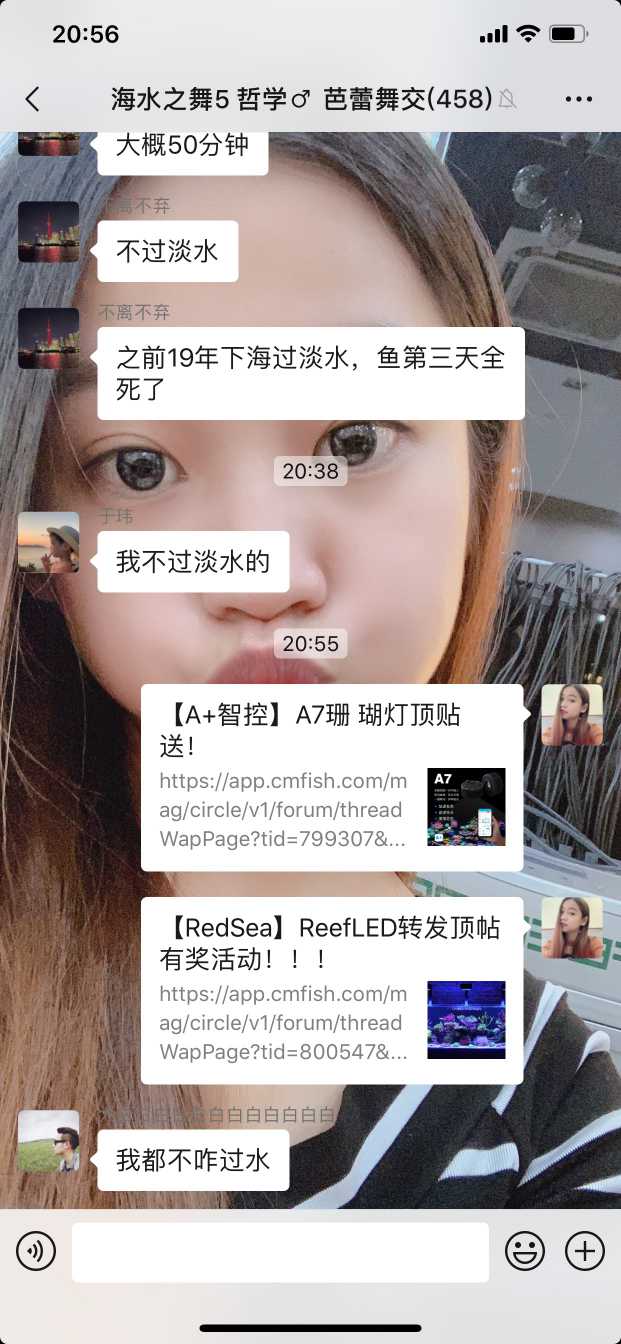621x1344 pixels.
Task: Open avatar beside 我都不咋过水 message
Action: pyautogui.click(x=48, y=1141)
